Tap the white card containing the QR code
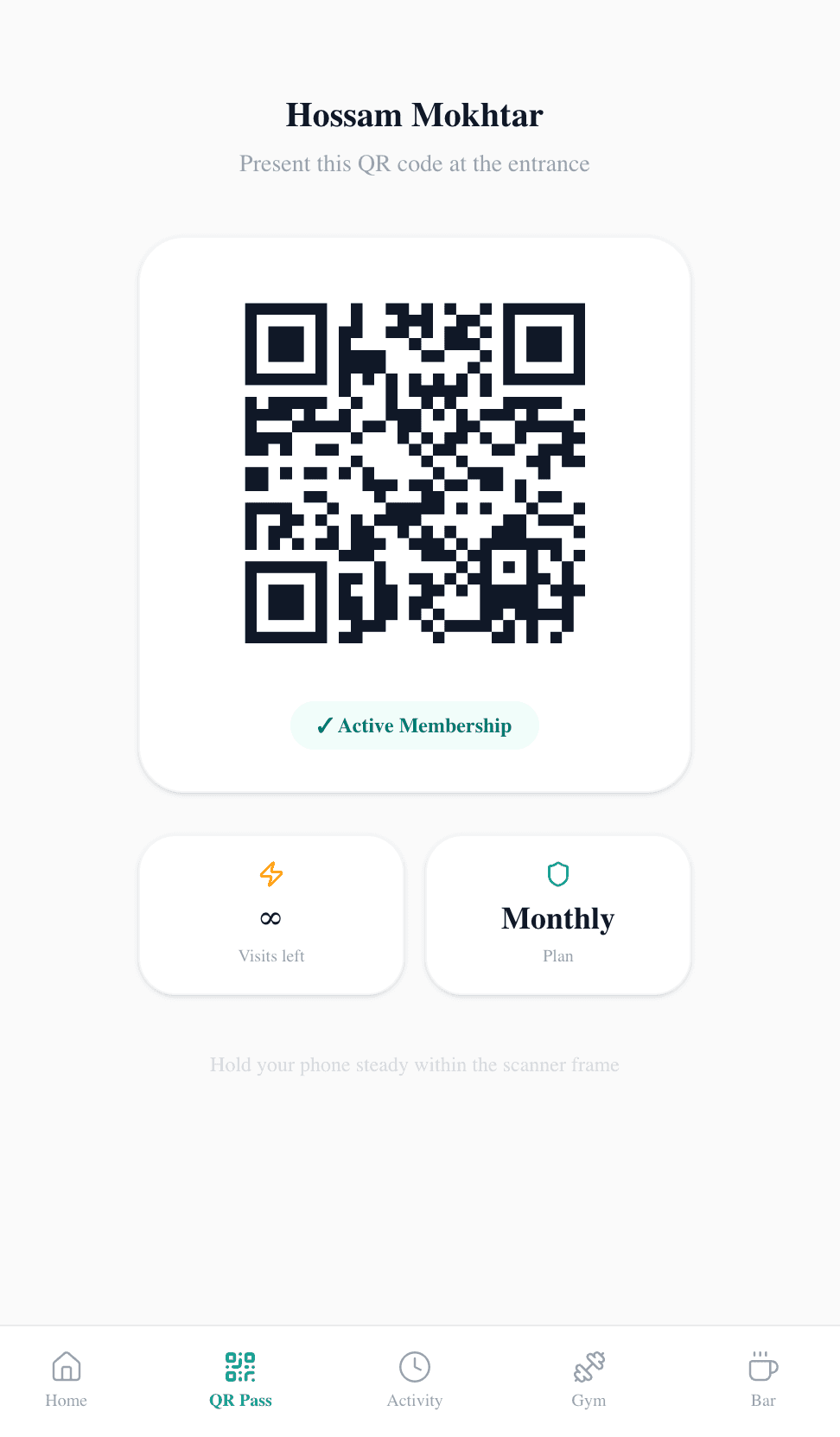840x1437 pixels. (415, 514)
